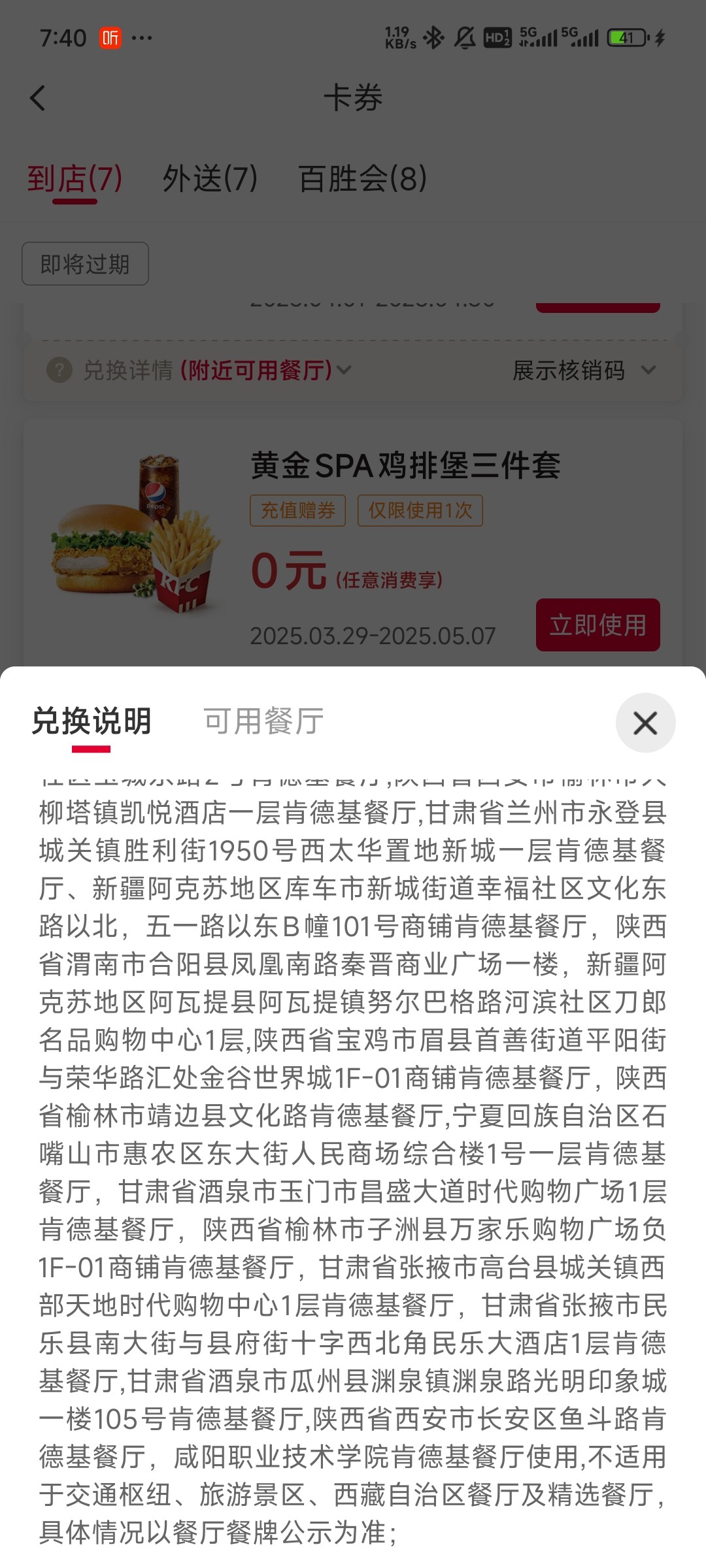Switch to the 可用餐厅 tab
Image resolution: width=706 pixels, height=1568 pixels.
coord(263,721)
